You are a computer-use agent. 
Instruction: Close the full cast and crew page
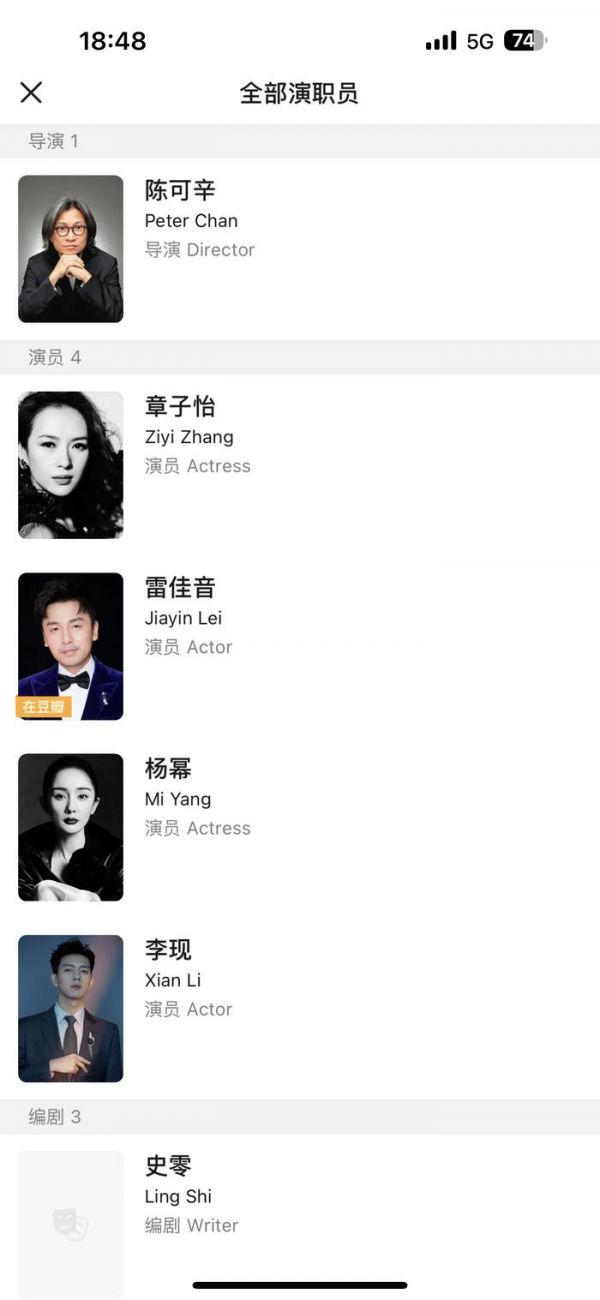point(31,93)
